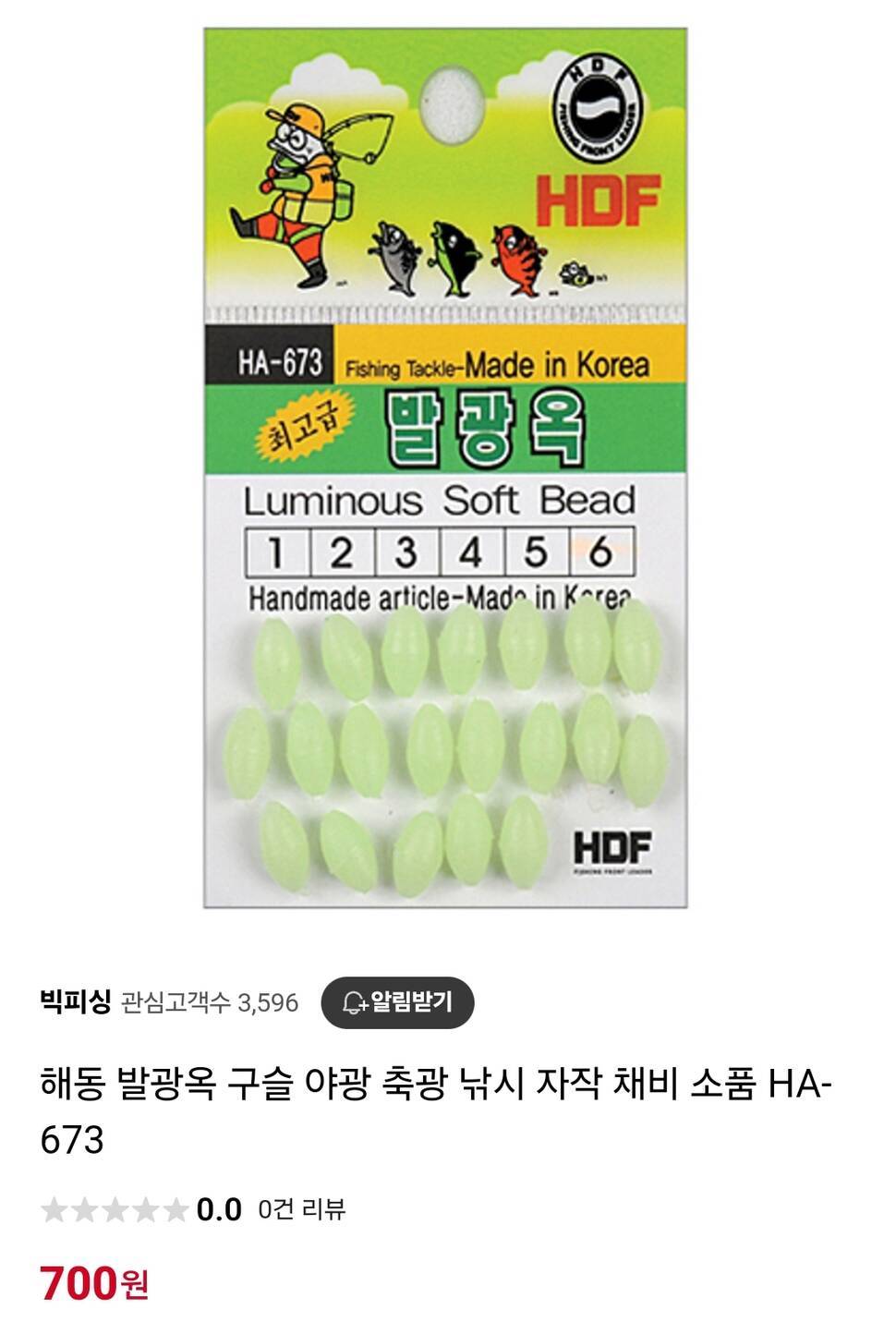Open the HDF 발광옥 product image
896x1322 pixels.
tap(445, 467)
